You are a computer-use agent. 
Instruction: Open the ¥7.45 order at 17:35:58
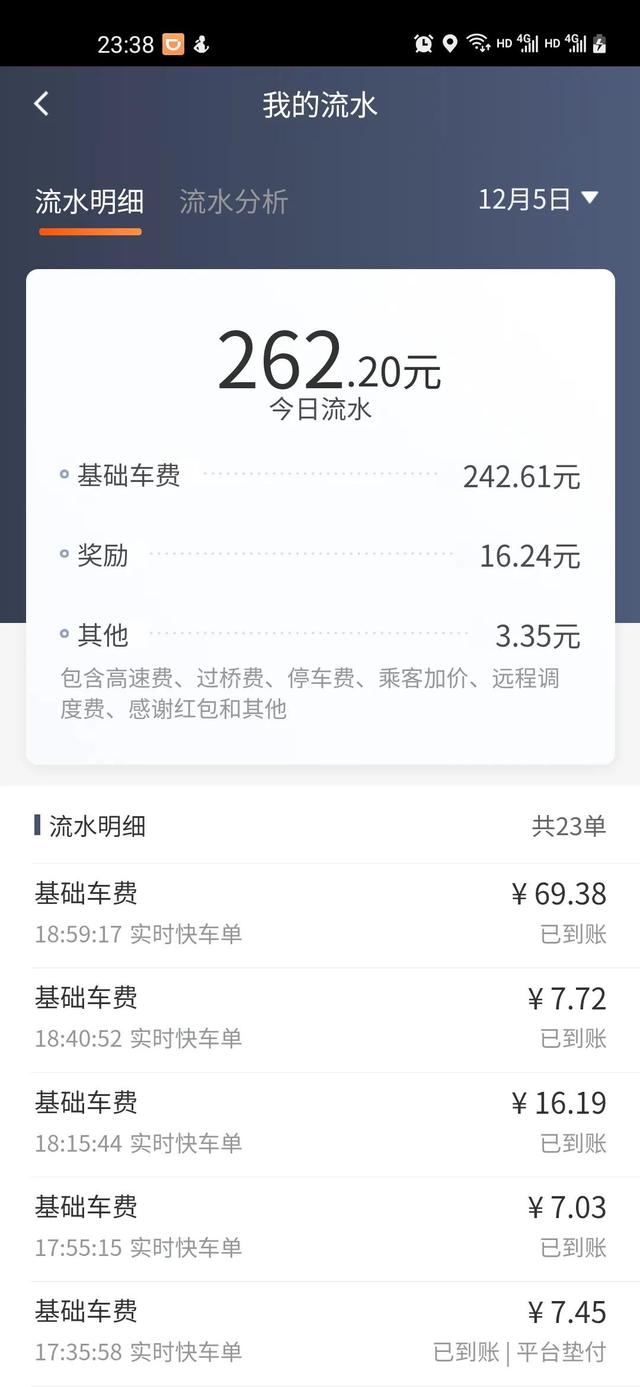click(x=320, y=1331)
